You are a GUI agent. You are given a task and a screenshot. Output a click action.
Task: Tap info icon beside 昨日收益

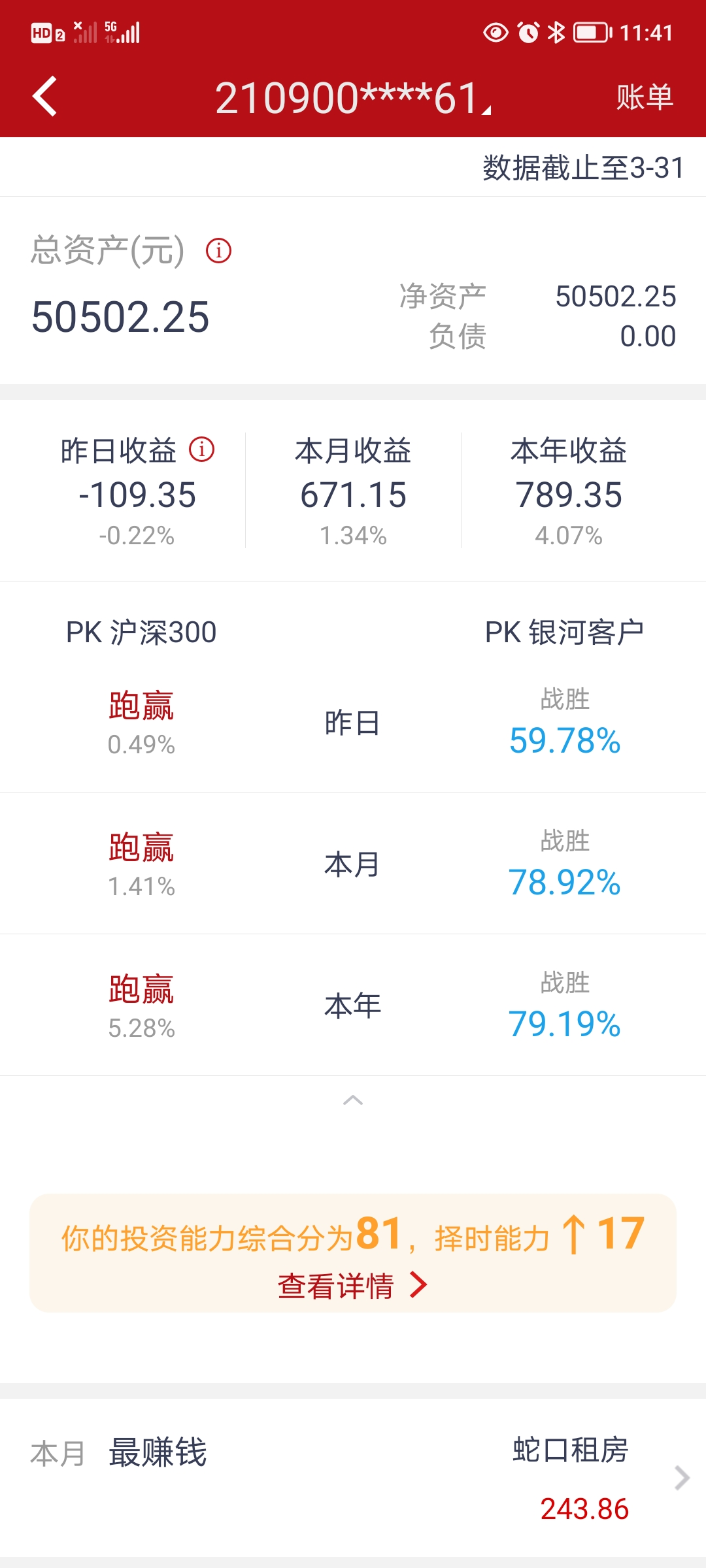(201, 449)
